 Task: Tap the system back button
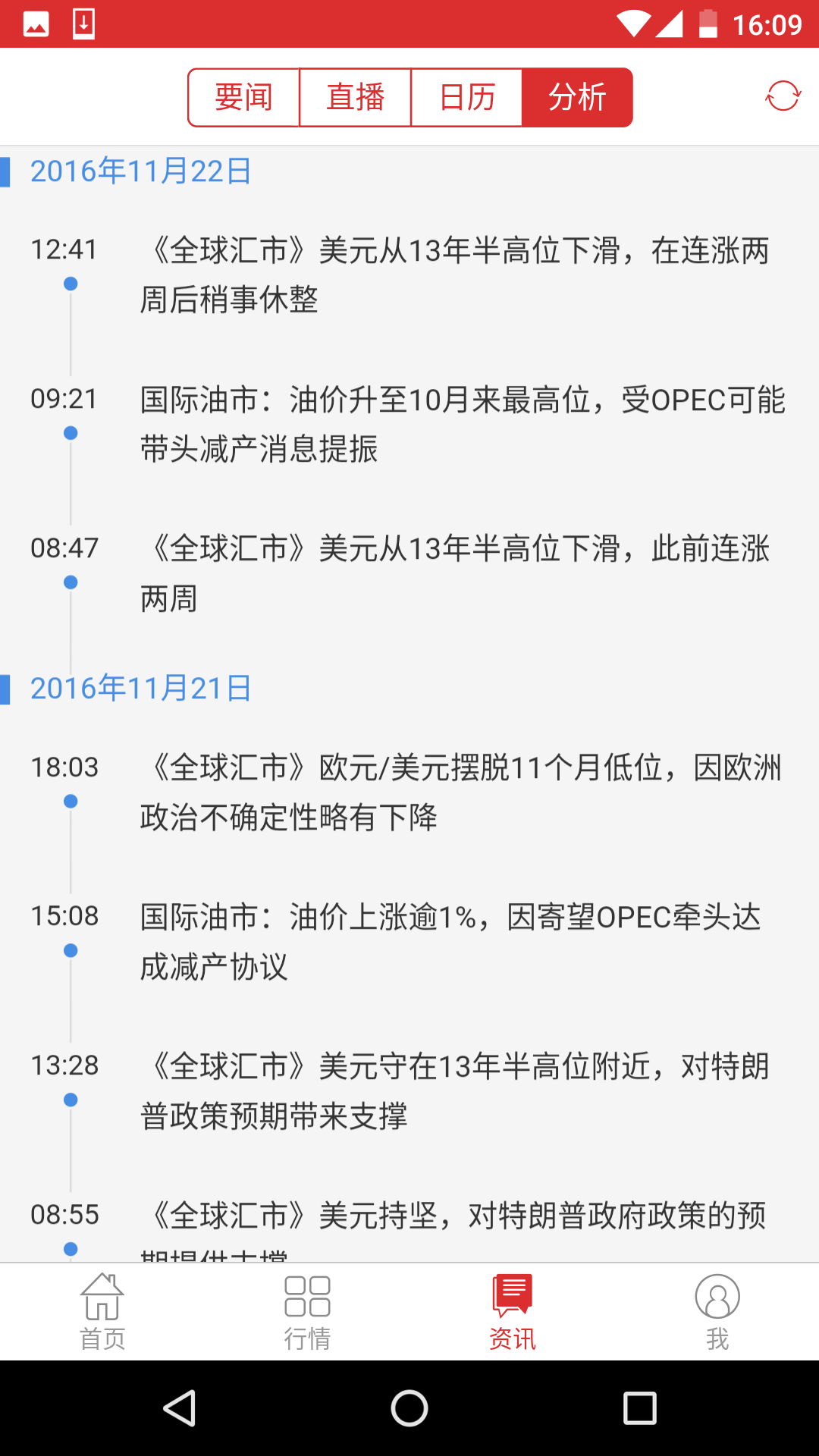180,1408
